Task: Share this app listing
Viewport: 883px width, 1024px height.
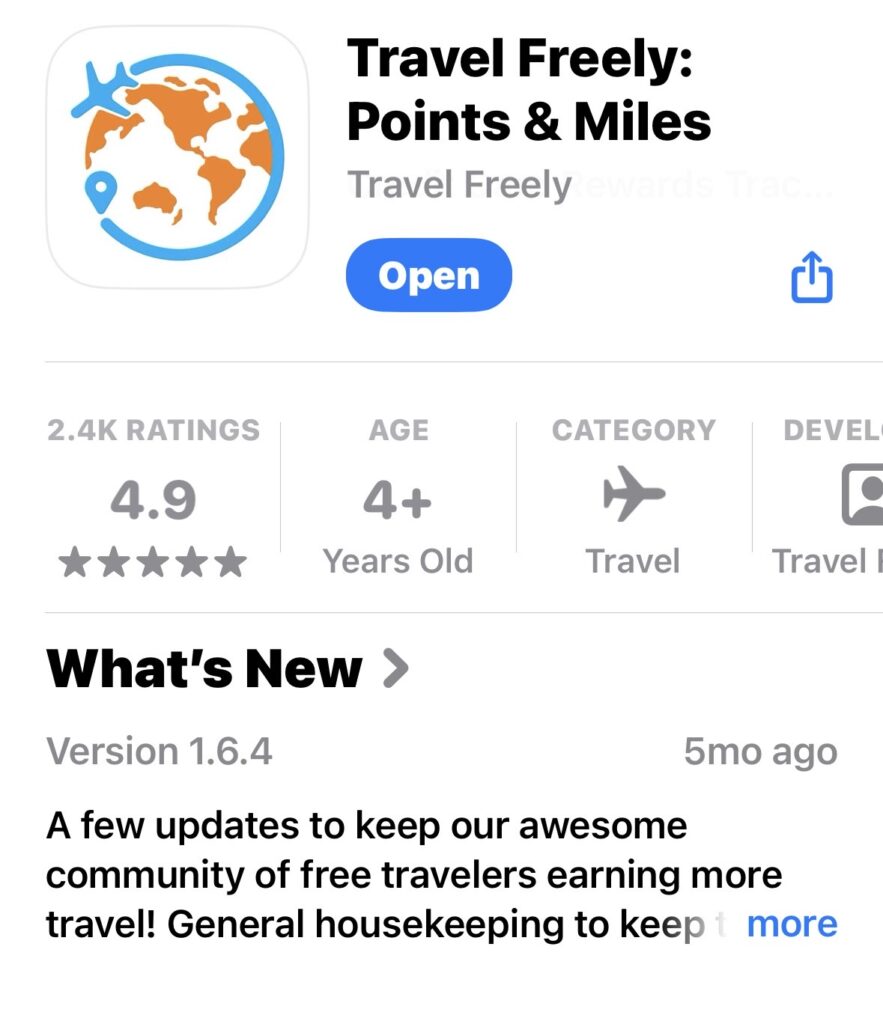Action: tap(811, 277)
